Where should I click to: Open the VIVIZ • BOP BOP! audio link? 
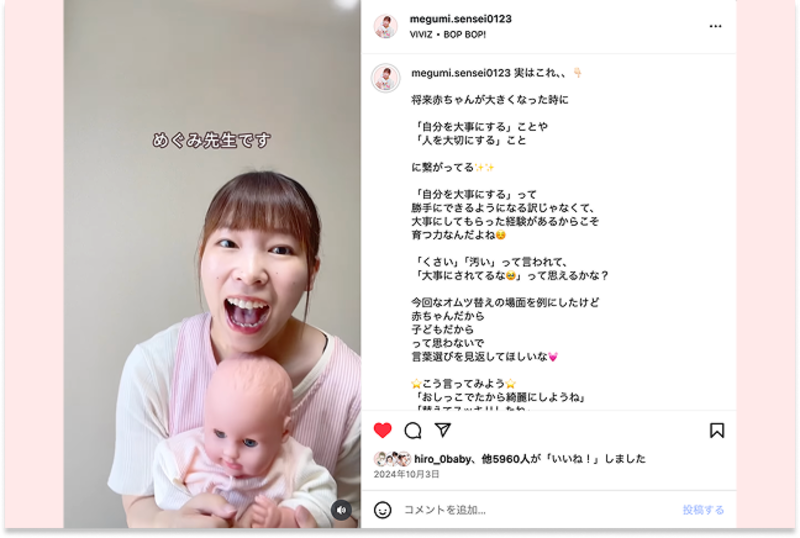click(447, 33)
